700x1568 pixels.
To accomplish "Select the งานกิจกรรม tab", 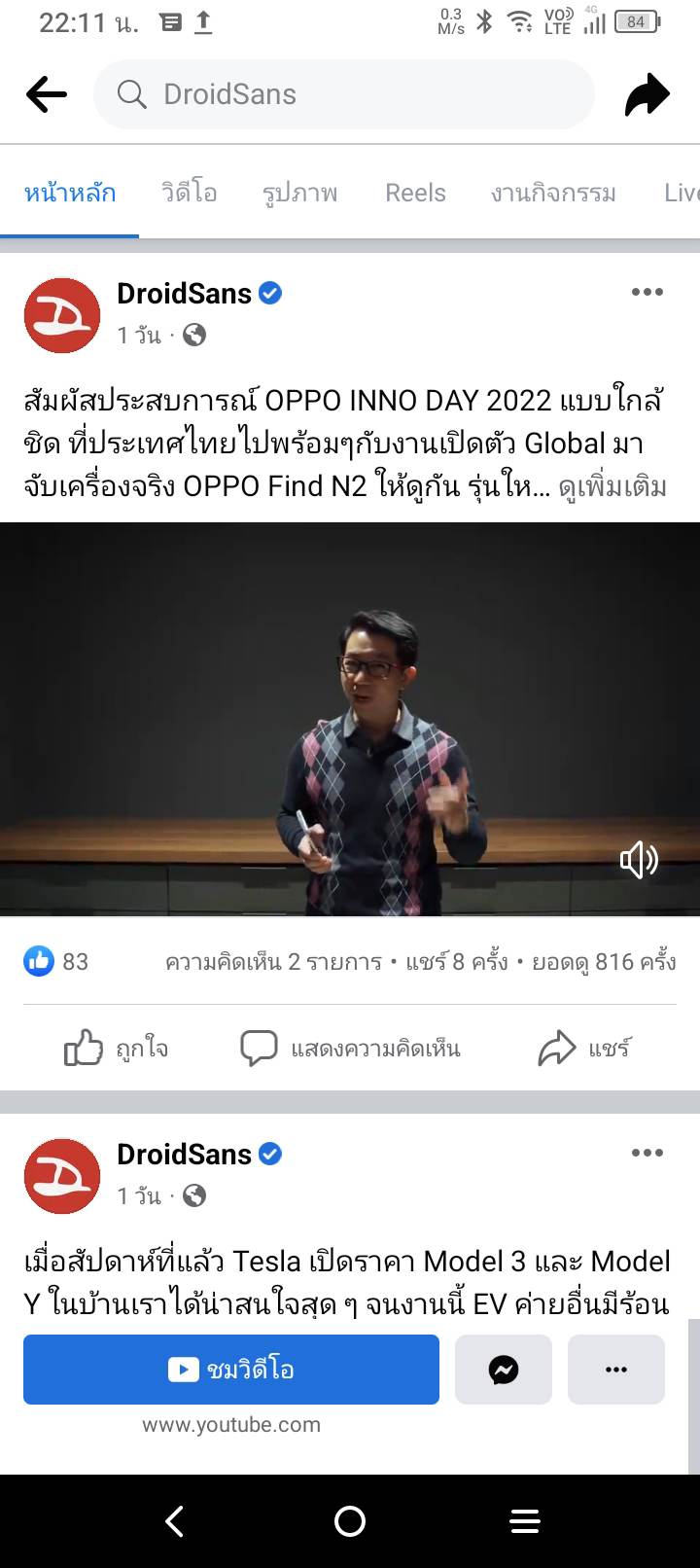I will point(553,193).
